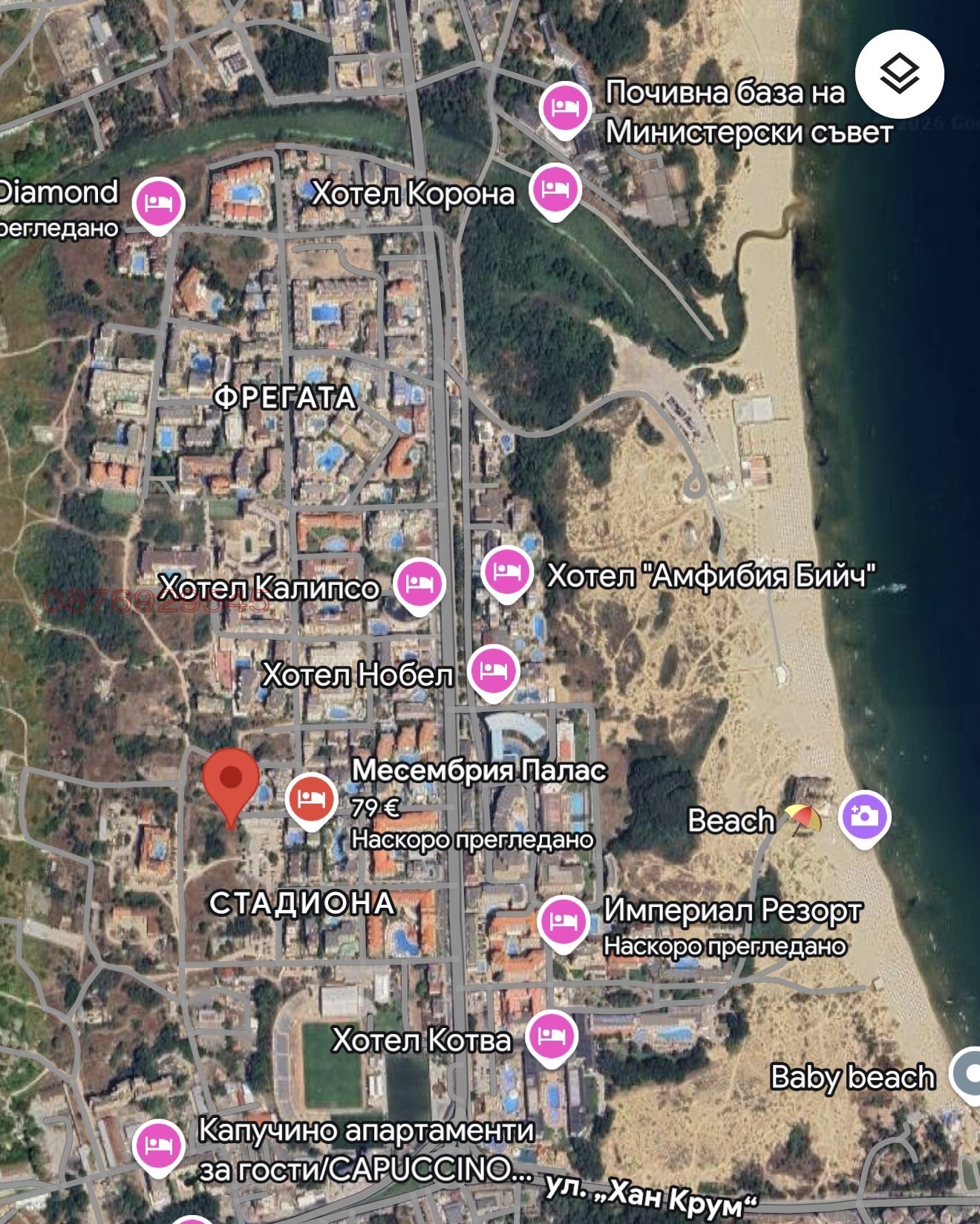980x1224 pixels.
Task: Open the Diamond hotel marker
Action: coord(159,203)
